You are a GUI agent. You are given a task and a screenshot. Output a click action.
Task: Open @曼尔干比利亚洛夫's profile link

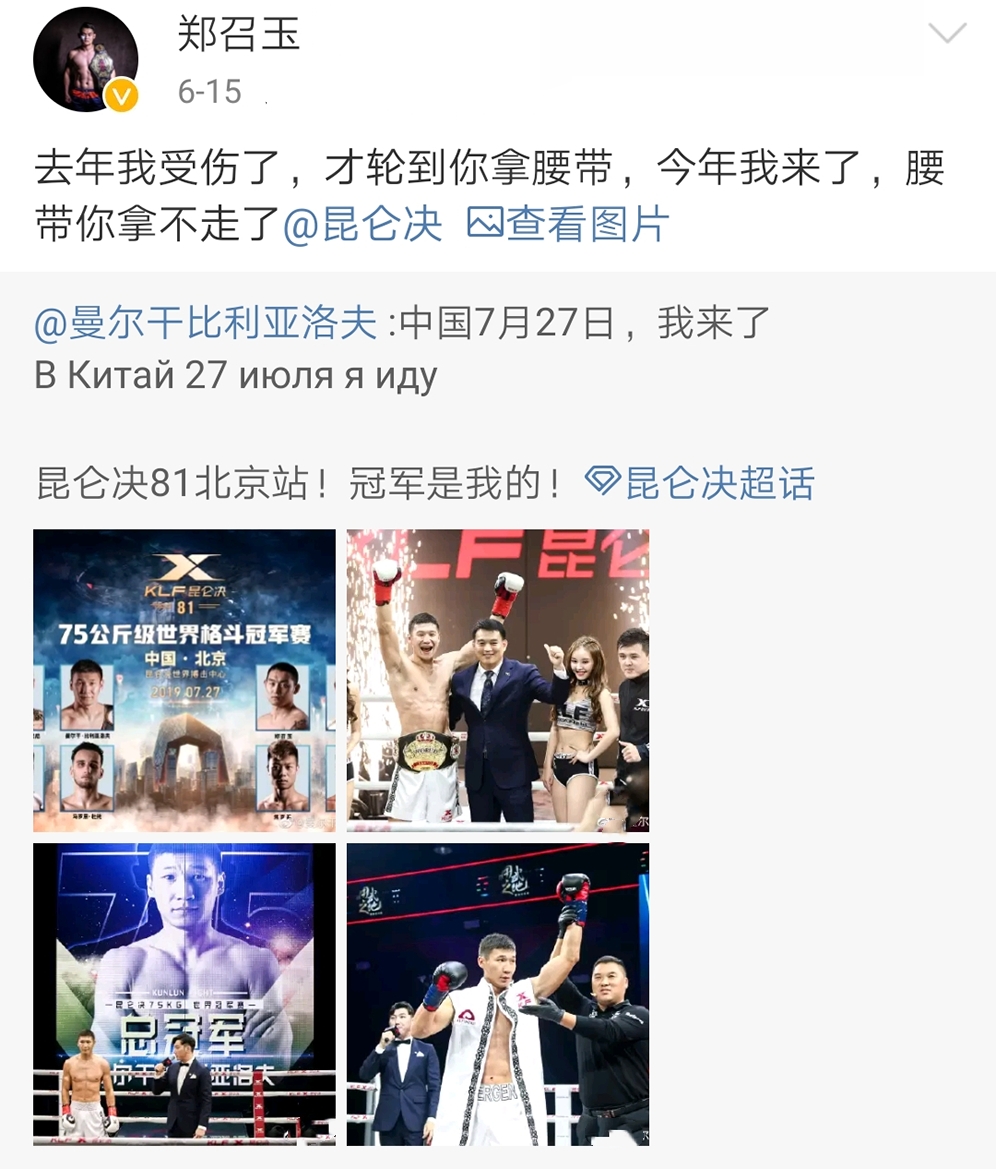pyautogui.click(x=206, y=324)
